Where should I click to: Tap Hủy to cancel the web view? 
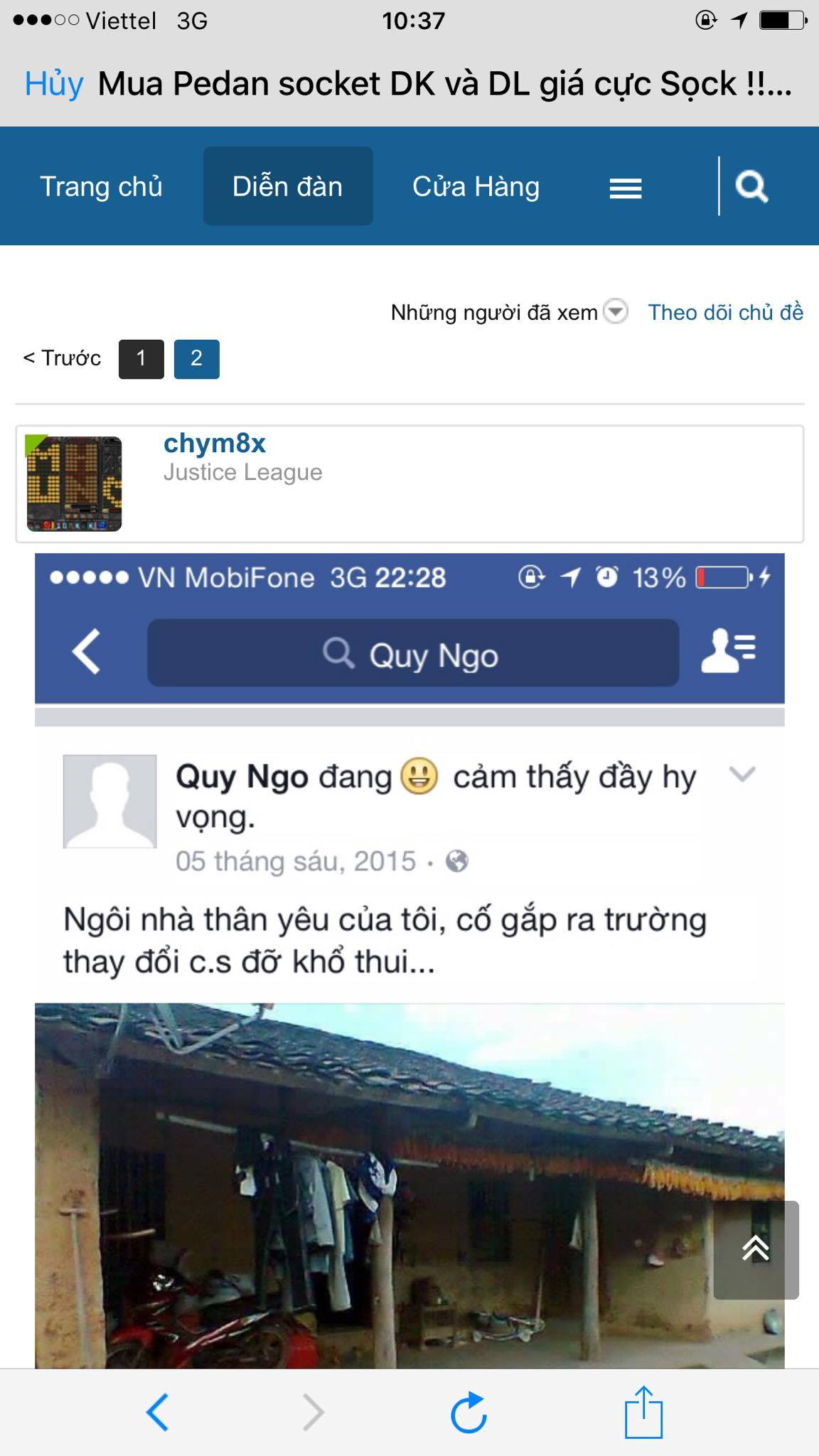(54, 84)
